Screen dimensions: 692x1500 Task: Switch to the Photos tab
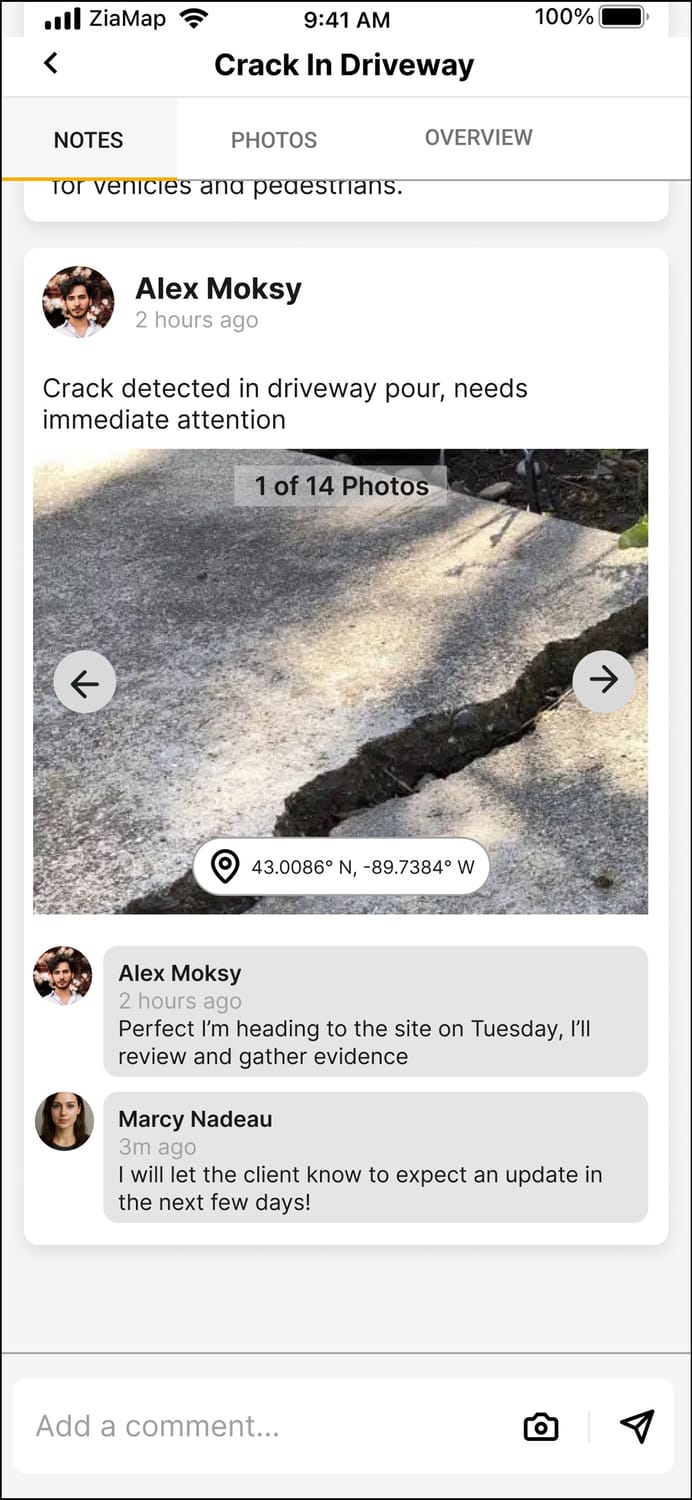pos(273,140)
